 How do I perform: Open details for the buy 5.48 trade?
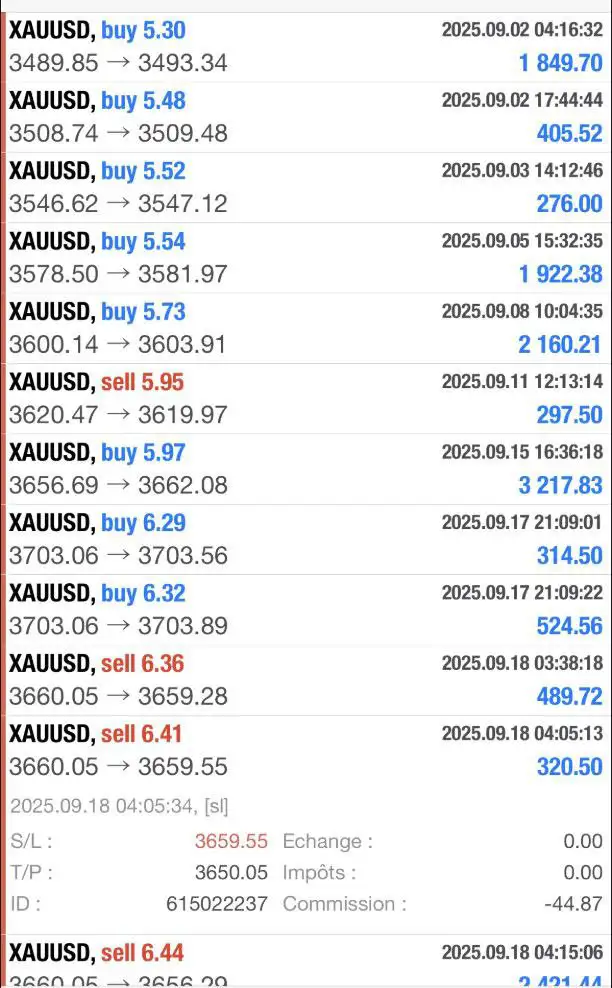[x=306, y=117]
